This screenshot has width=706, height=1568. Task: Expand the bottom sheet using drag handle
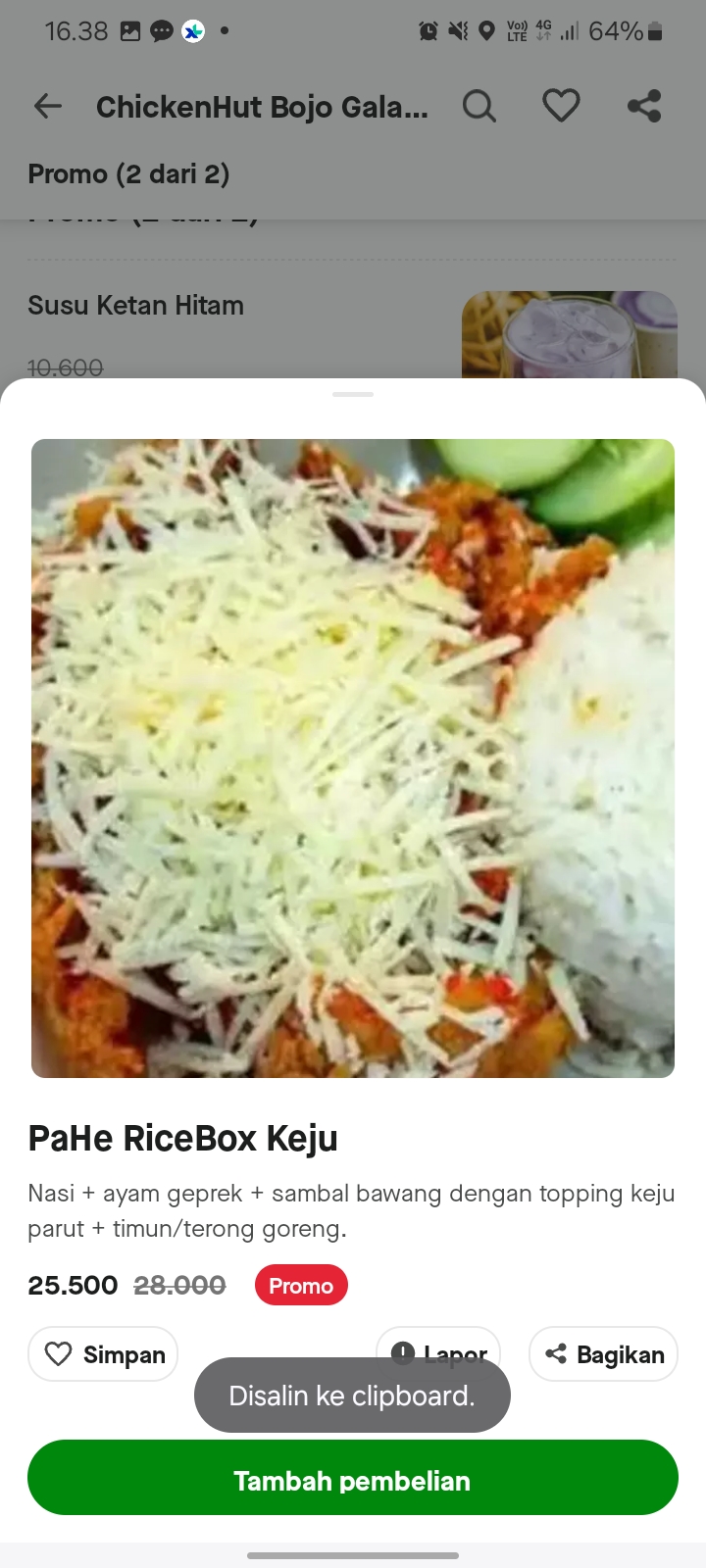click(352, 394)
